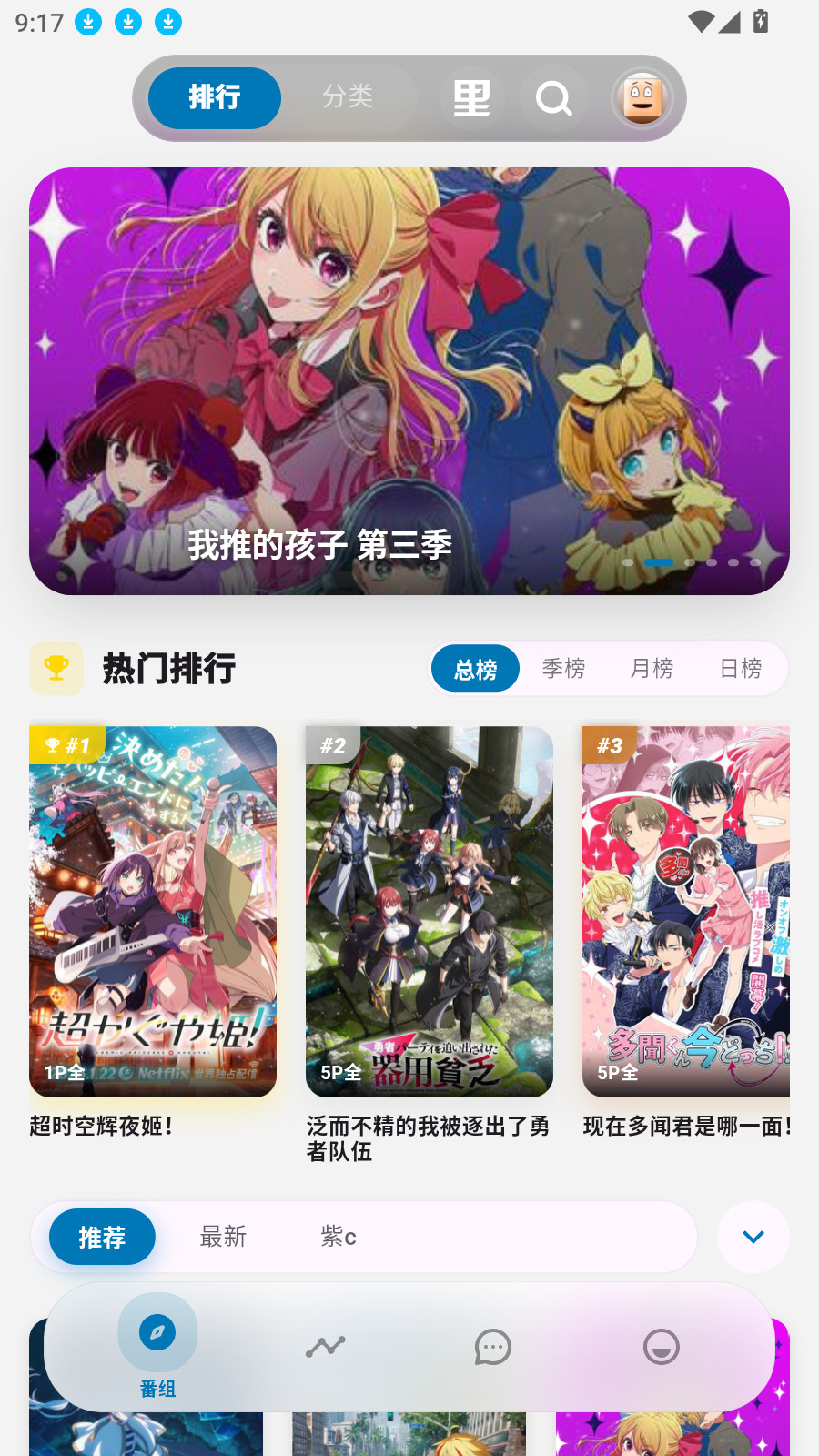Open messages via the chat bubble nav icon
Image resolution: width=819 pixels, height=1456 pixels.
pos(492,1346)
